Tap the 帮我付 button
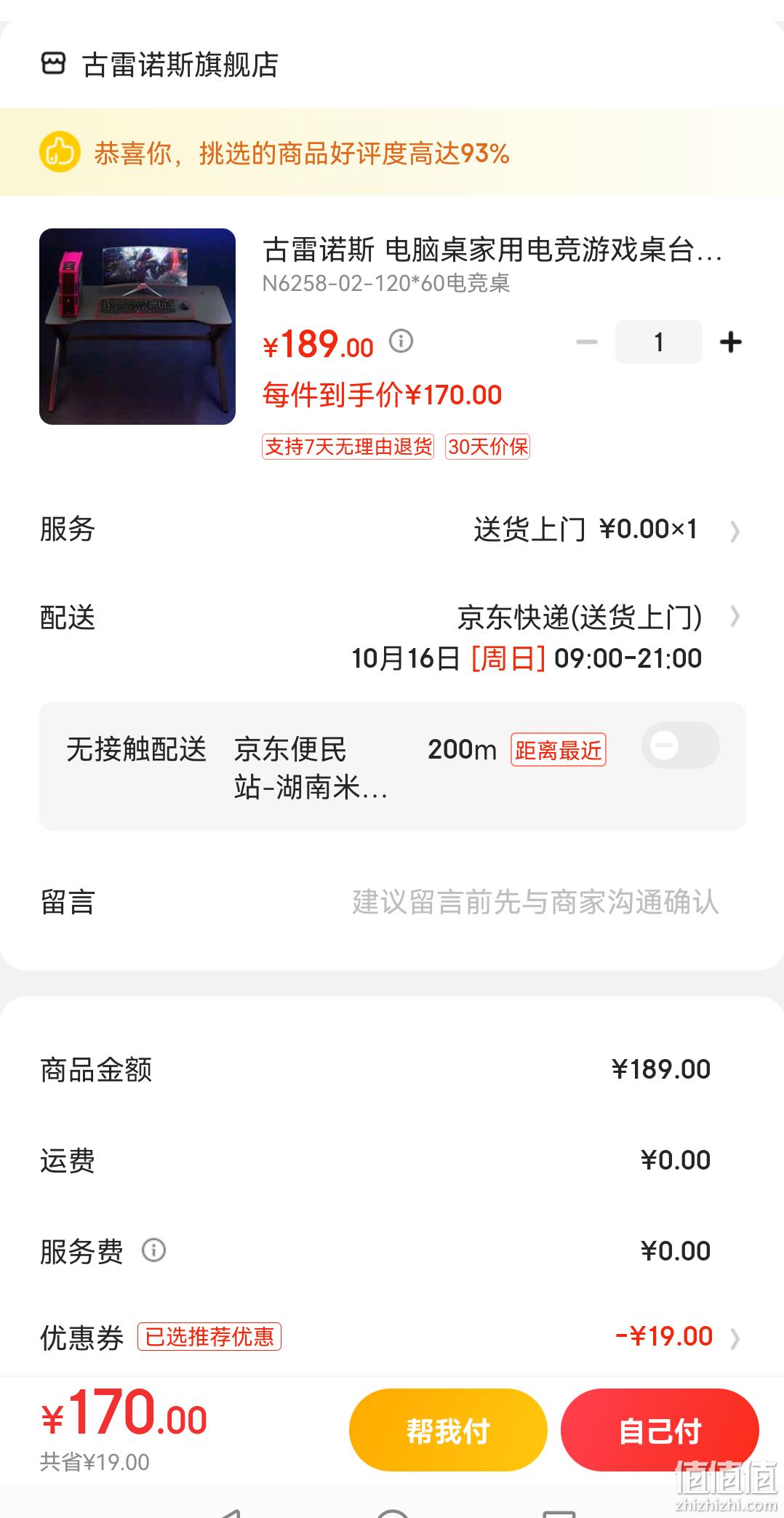The width and height of the screenshot is (784, 1518). coord(448,1431)
